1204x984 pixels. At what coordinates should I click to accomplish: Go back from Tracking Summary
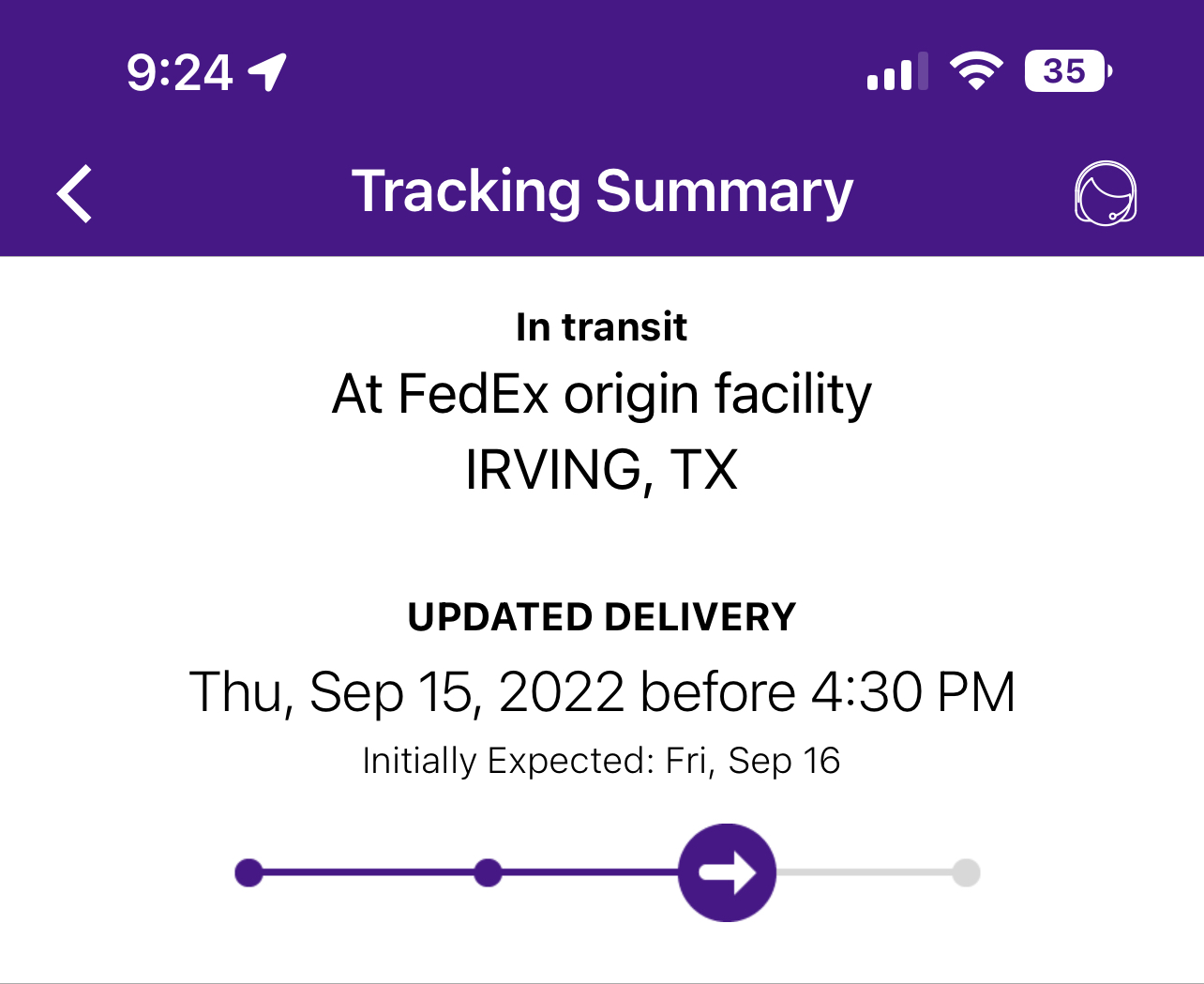(74, 194)
